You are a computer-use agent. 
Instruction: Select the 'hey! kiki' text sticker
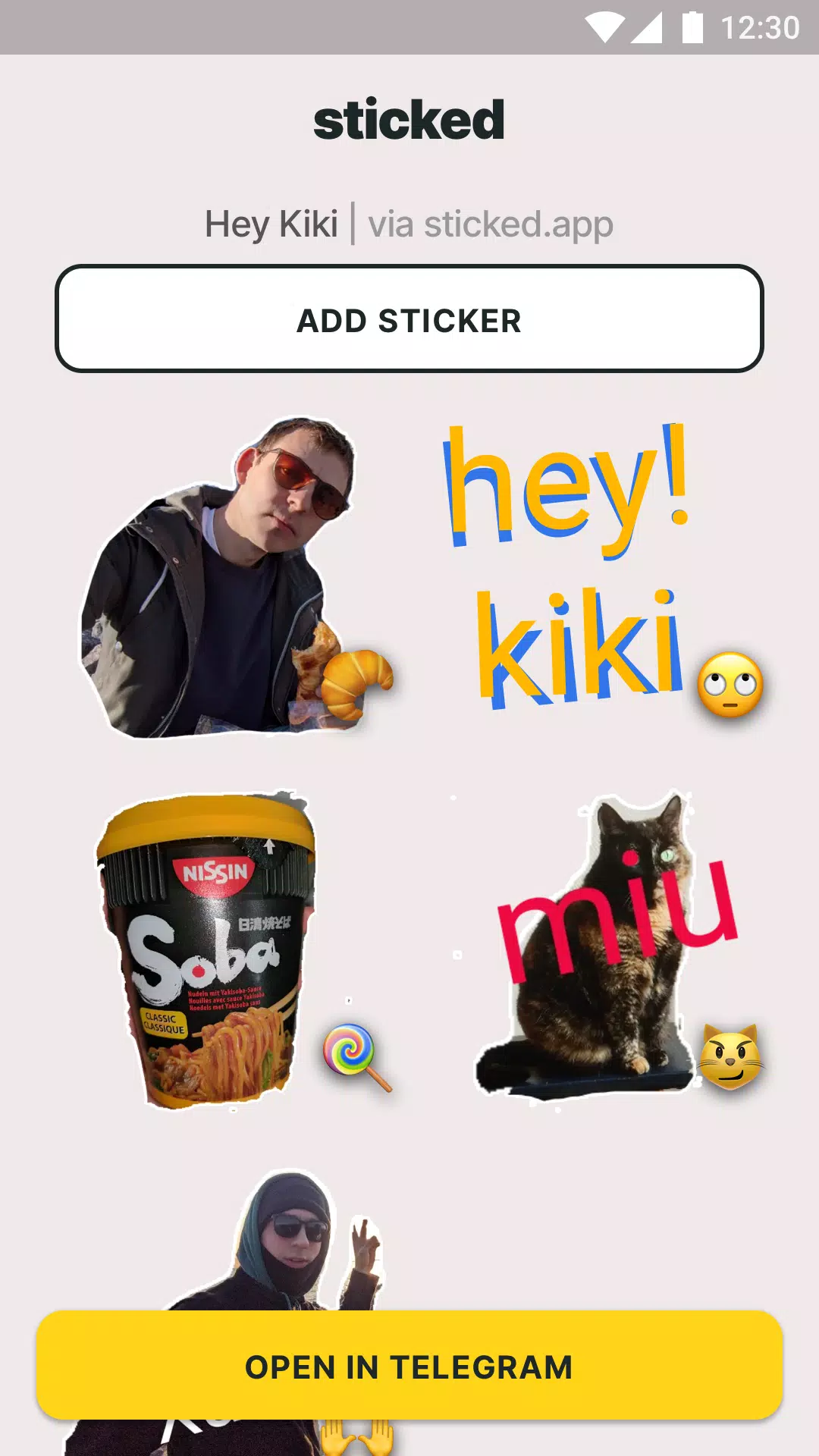point(584,569)
